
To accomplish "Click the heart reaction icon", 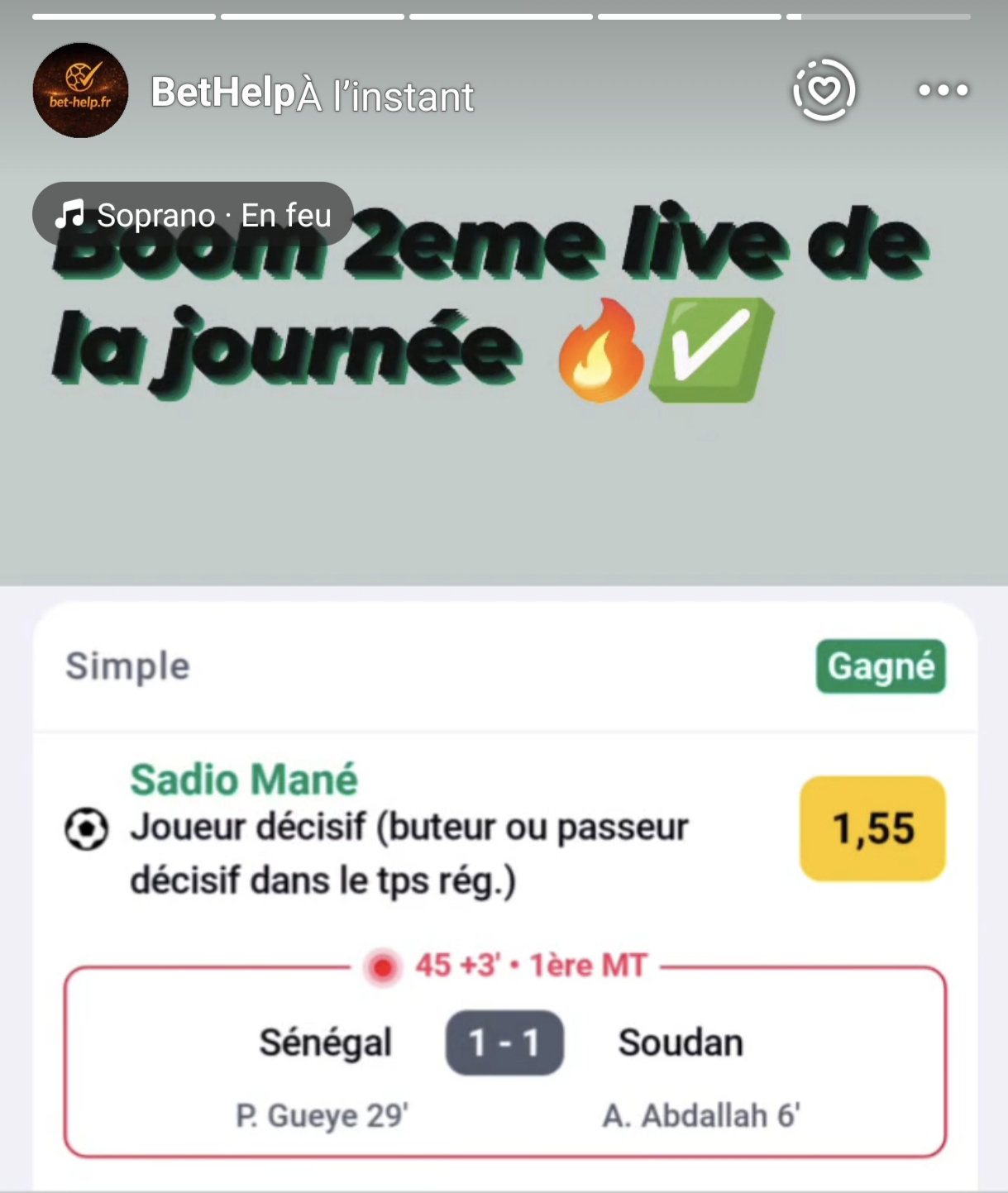I will click(x=824, y=91).
